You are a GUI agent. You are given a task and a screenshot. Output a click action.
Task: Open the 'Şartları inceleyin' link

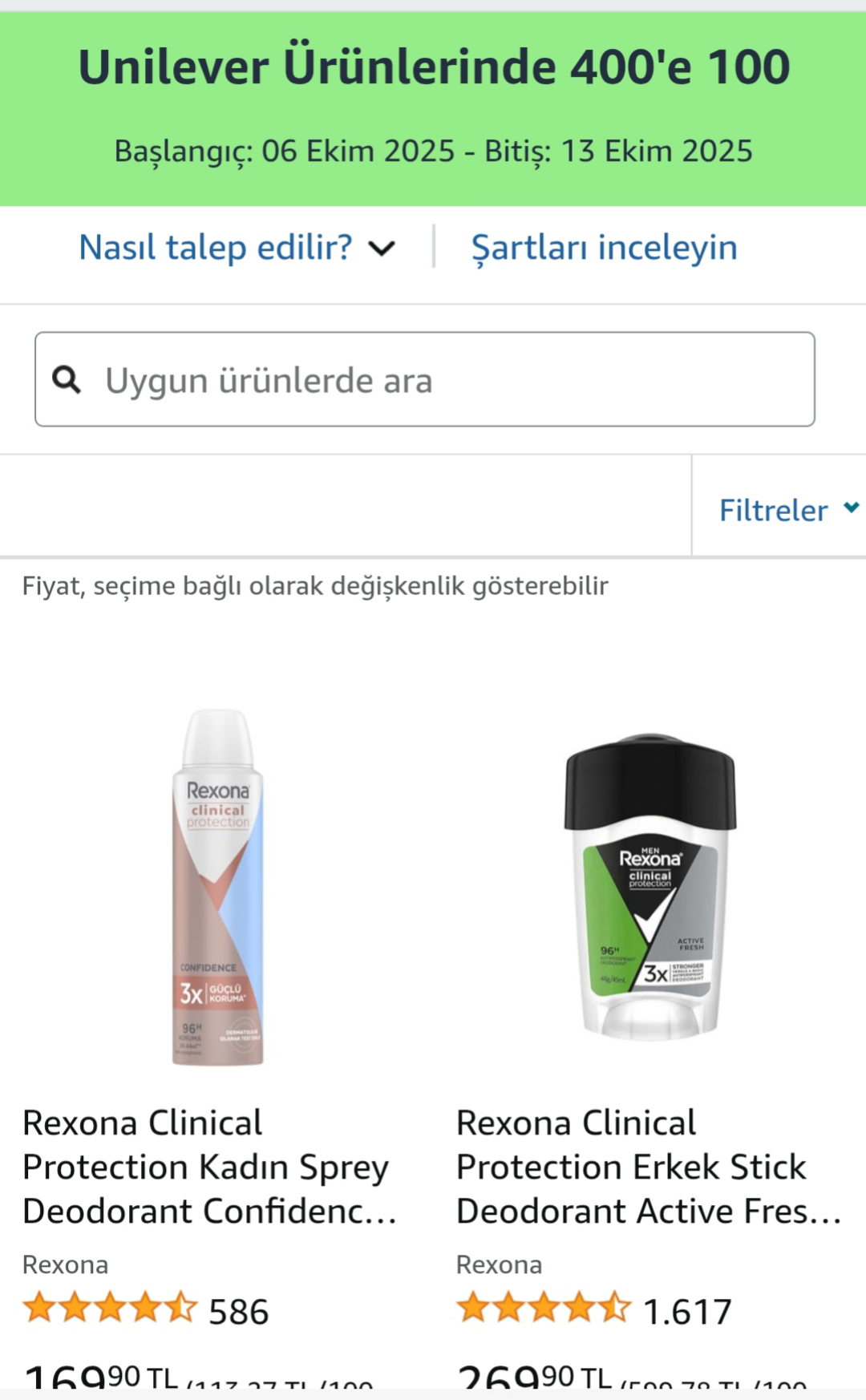pos(604,248)
